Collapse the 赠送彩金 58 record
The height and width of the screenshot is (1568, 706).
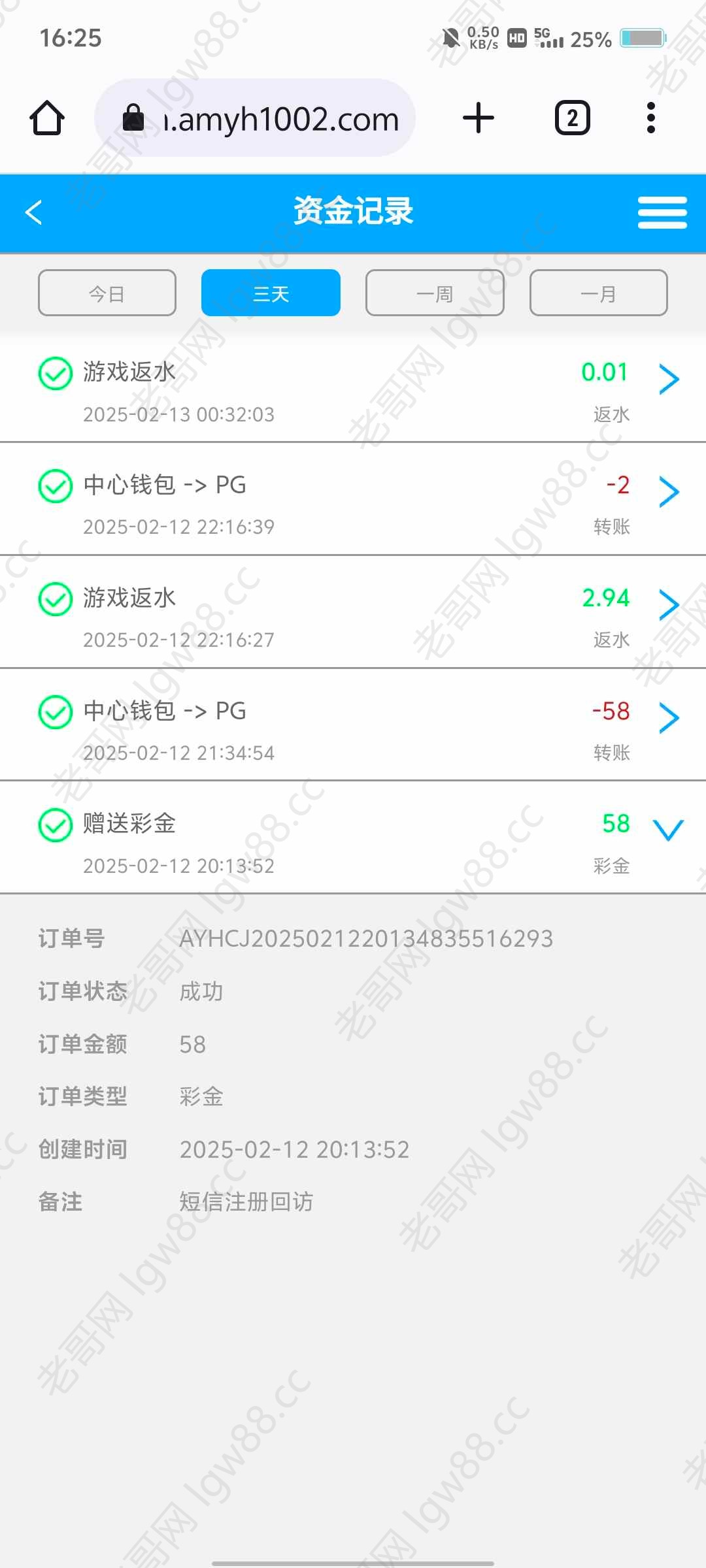[669, 830]
